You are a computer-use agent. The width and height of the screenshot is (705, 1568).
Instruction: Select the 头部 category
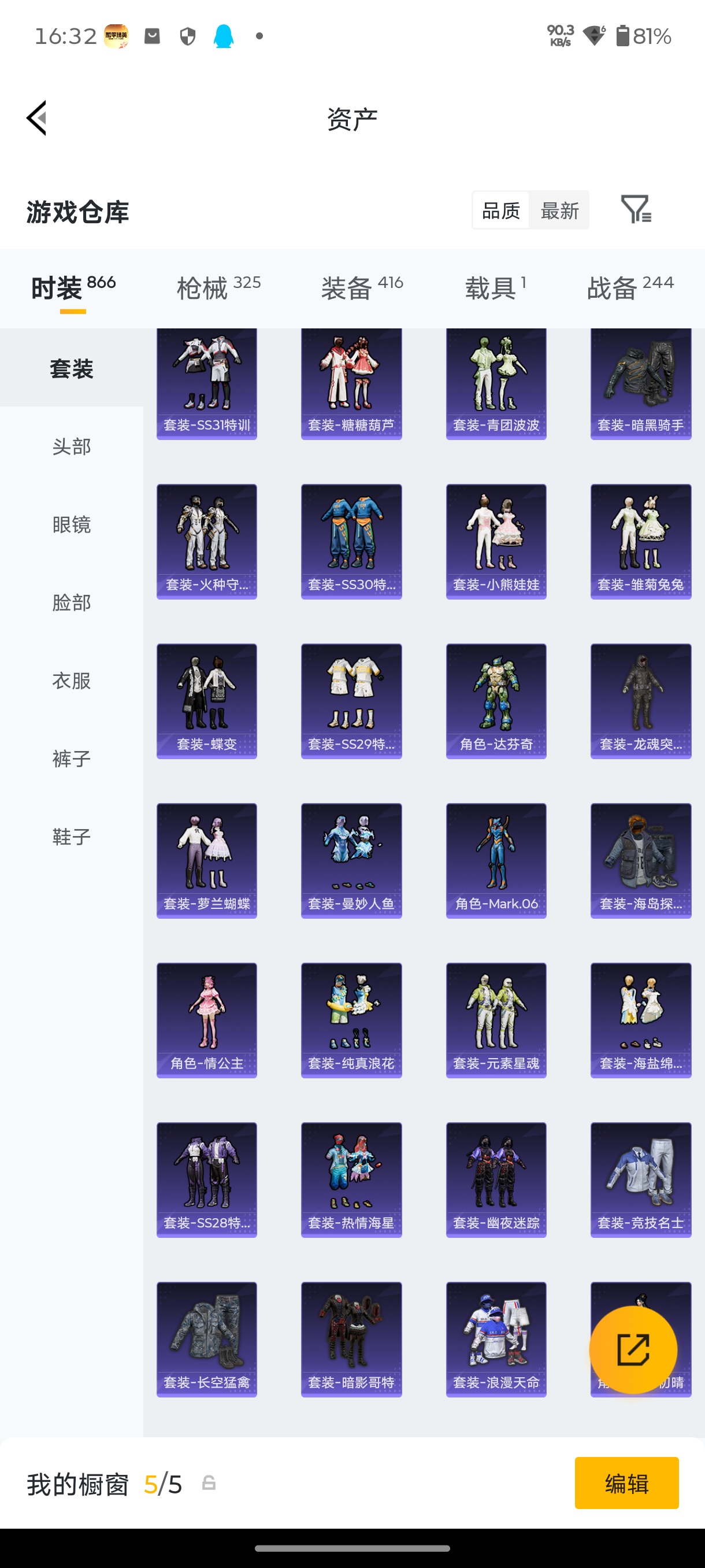[x=72, y=447]
